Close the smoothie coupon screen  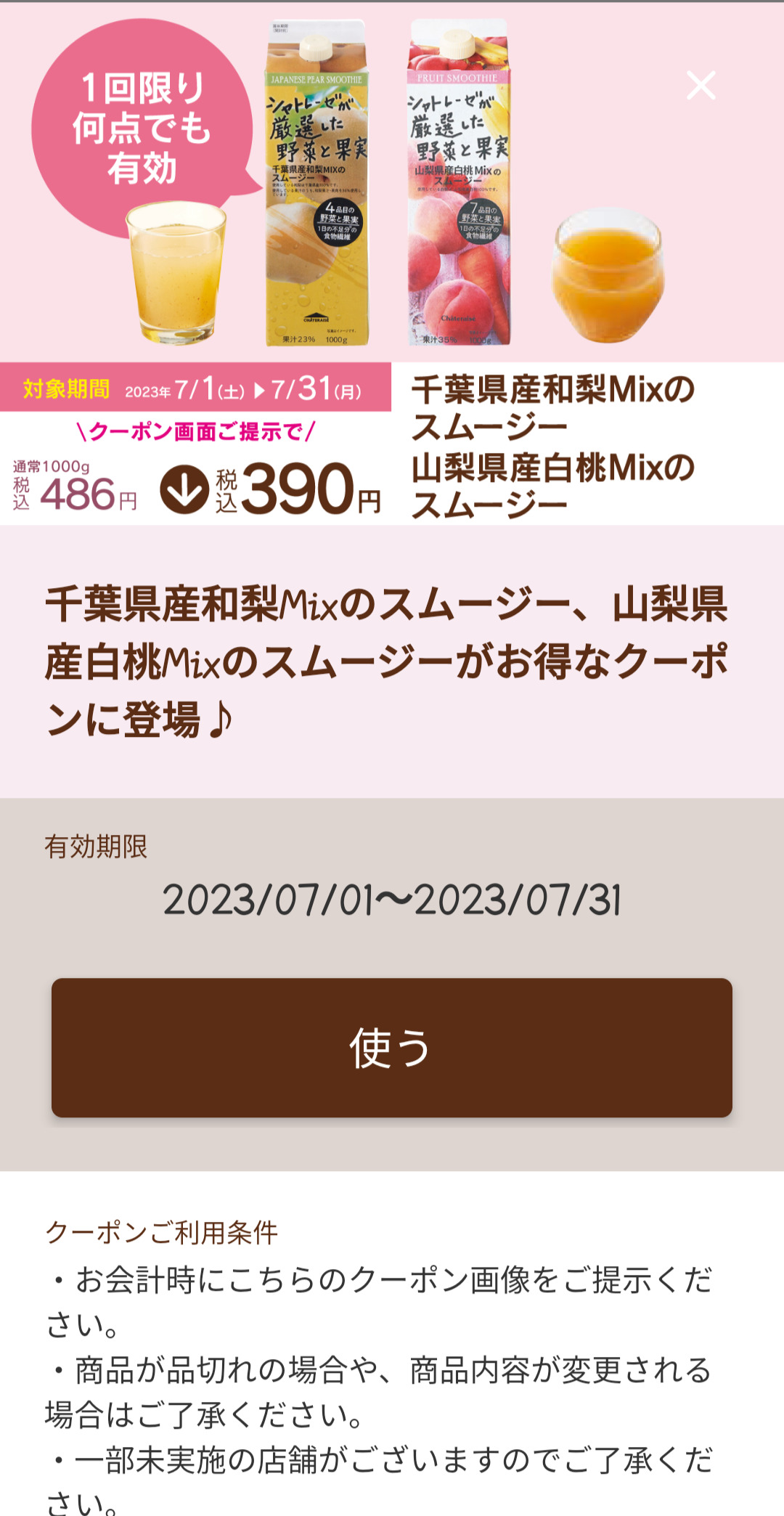(701, 86)
